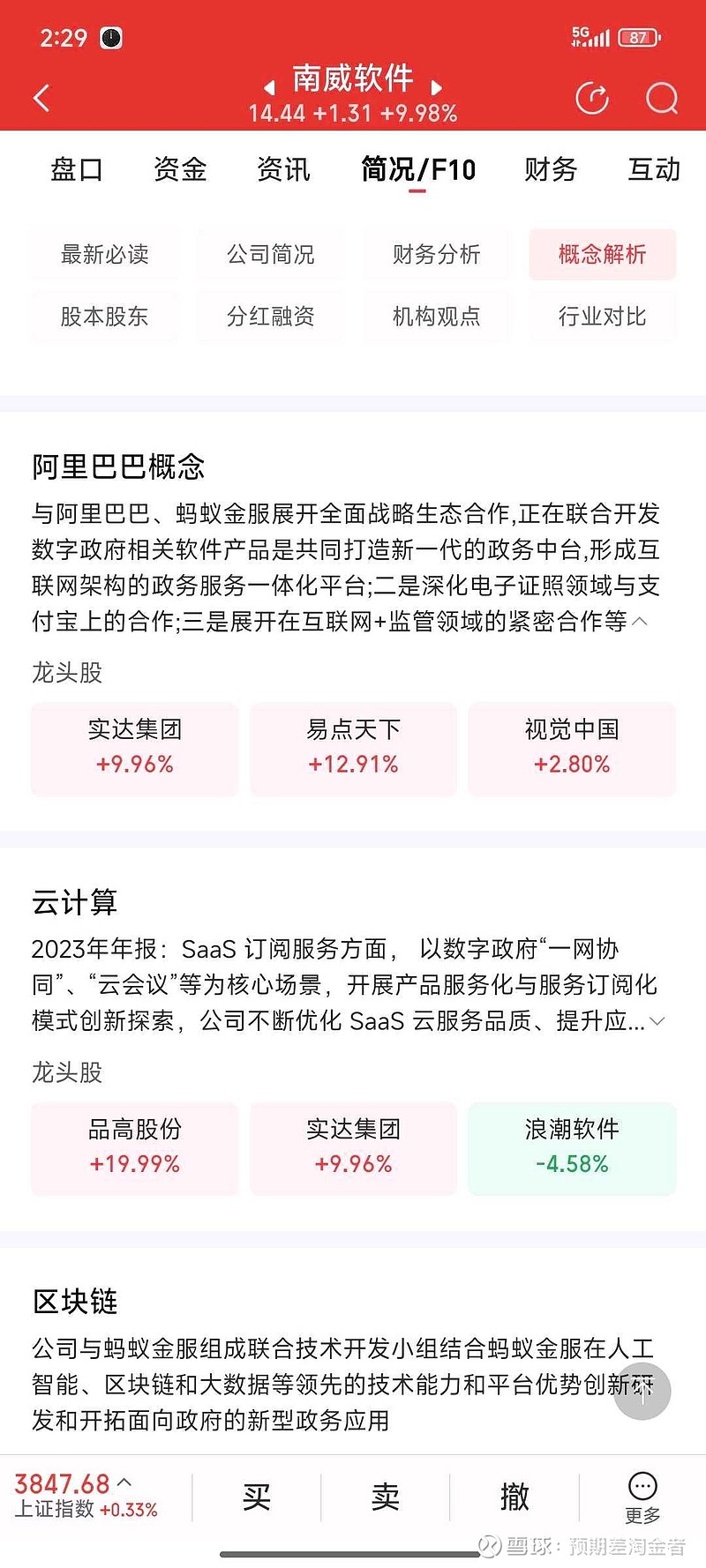Image resolution: width=706 pixels, height=1568 pixels.
Task: Open 行业对比 comparison section
Action: click(603, 317)
